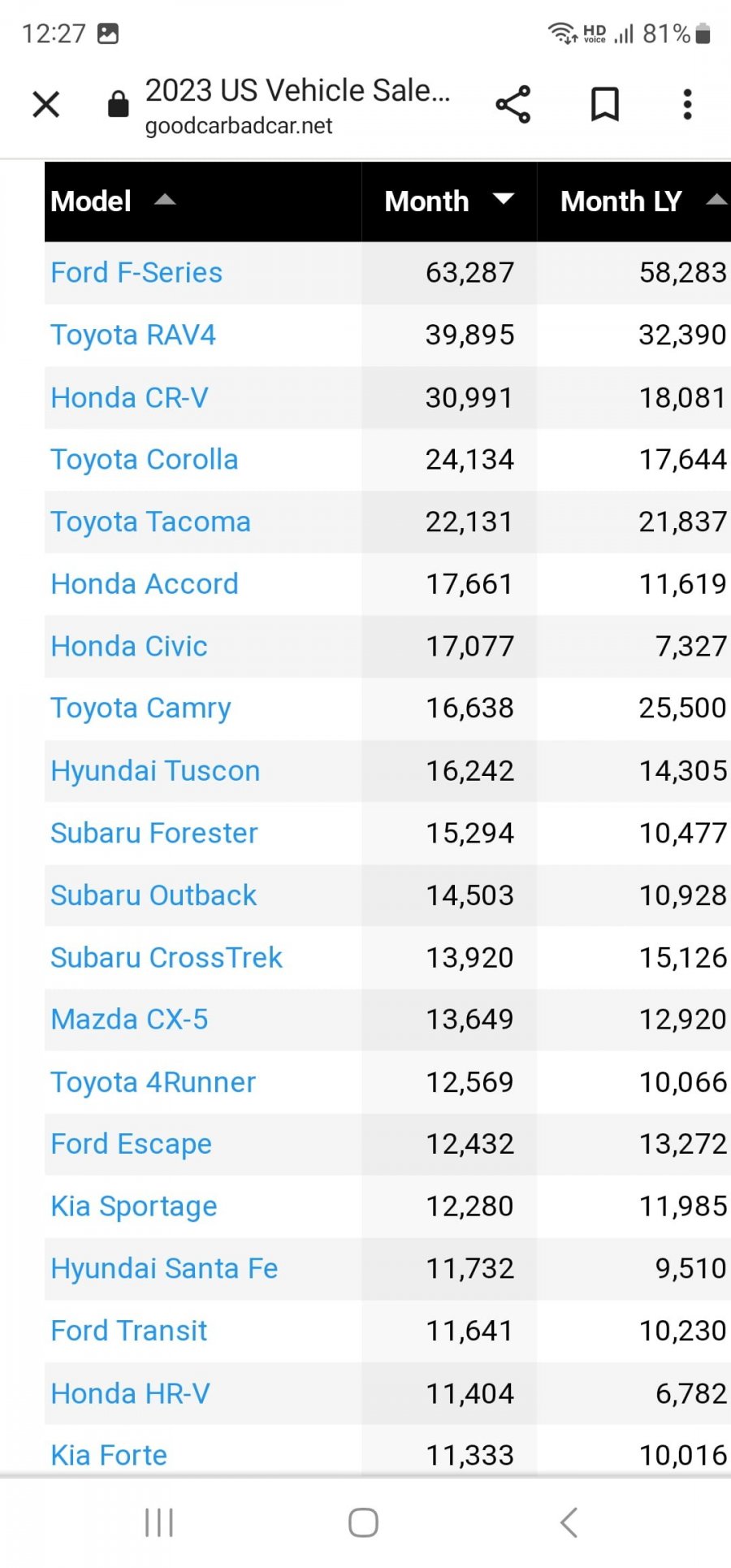Open the overflow menu
Viewport: 731px width, 1568px height.
(x=687, y=104)
